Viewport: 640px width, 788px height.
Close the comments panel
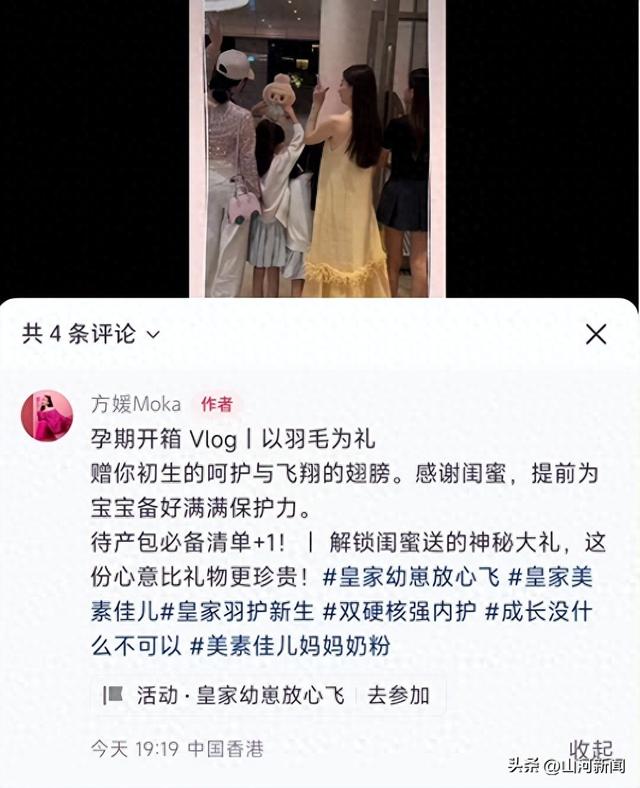(596, 334)
